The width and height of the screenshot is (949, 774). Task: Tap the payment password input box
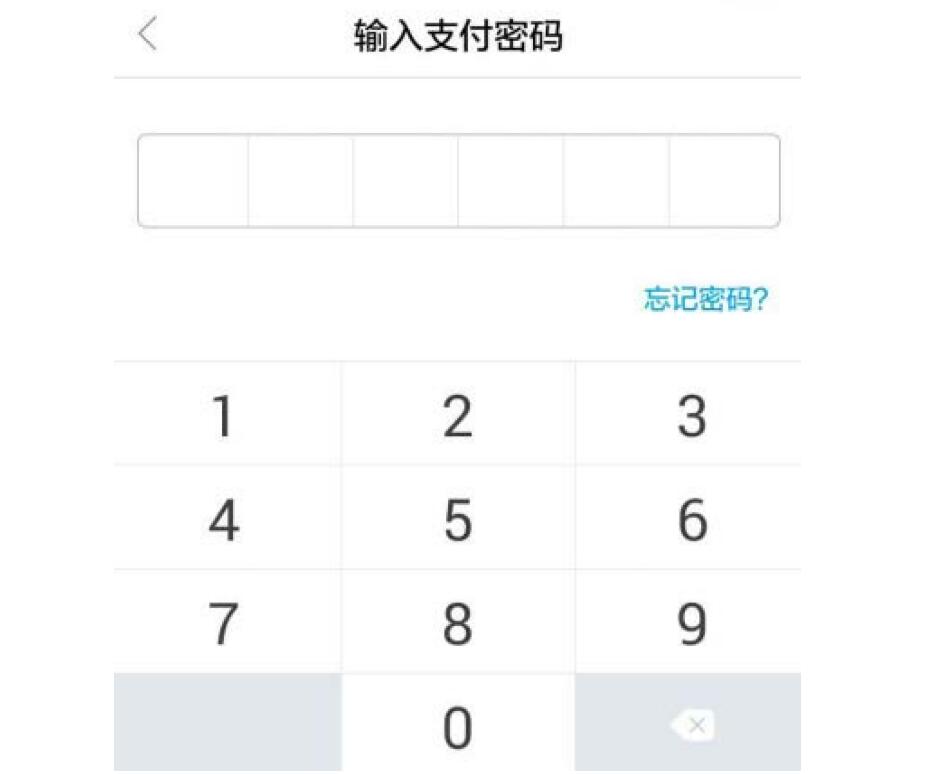pyautogui.click(x=458, y=181)
